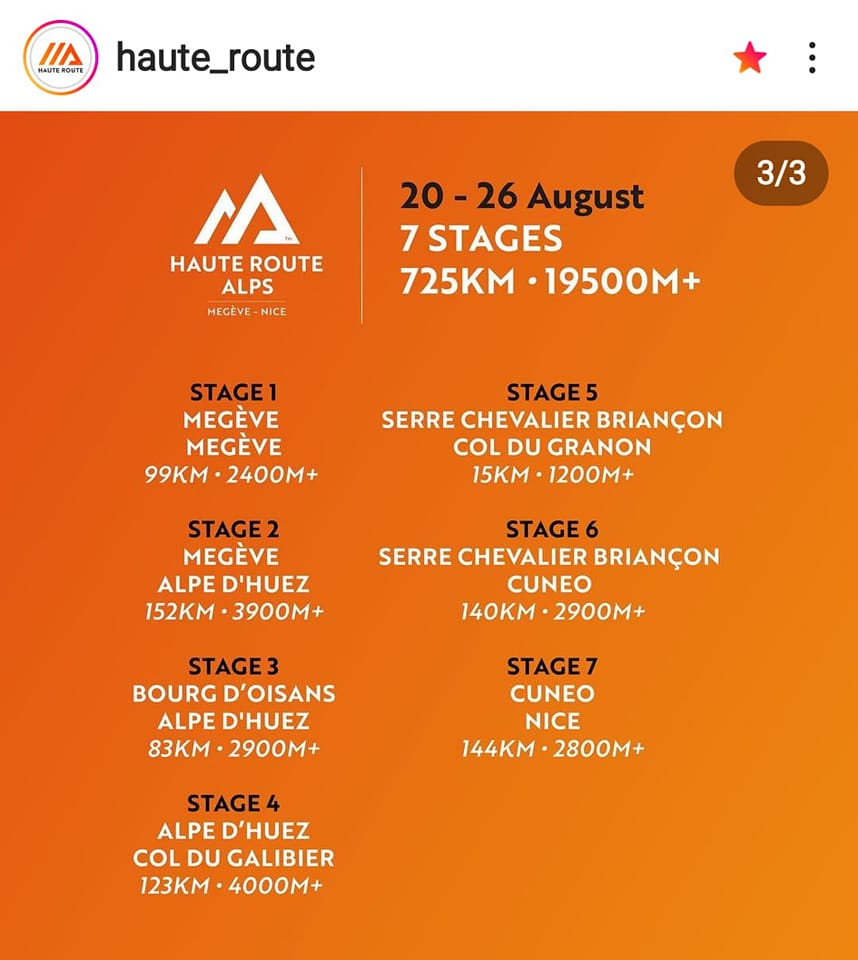The height and width of the screenshot is (960, 858).
Task: Open the post overflow menu
Action: [x=812, y=58]
